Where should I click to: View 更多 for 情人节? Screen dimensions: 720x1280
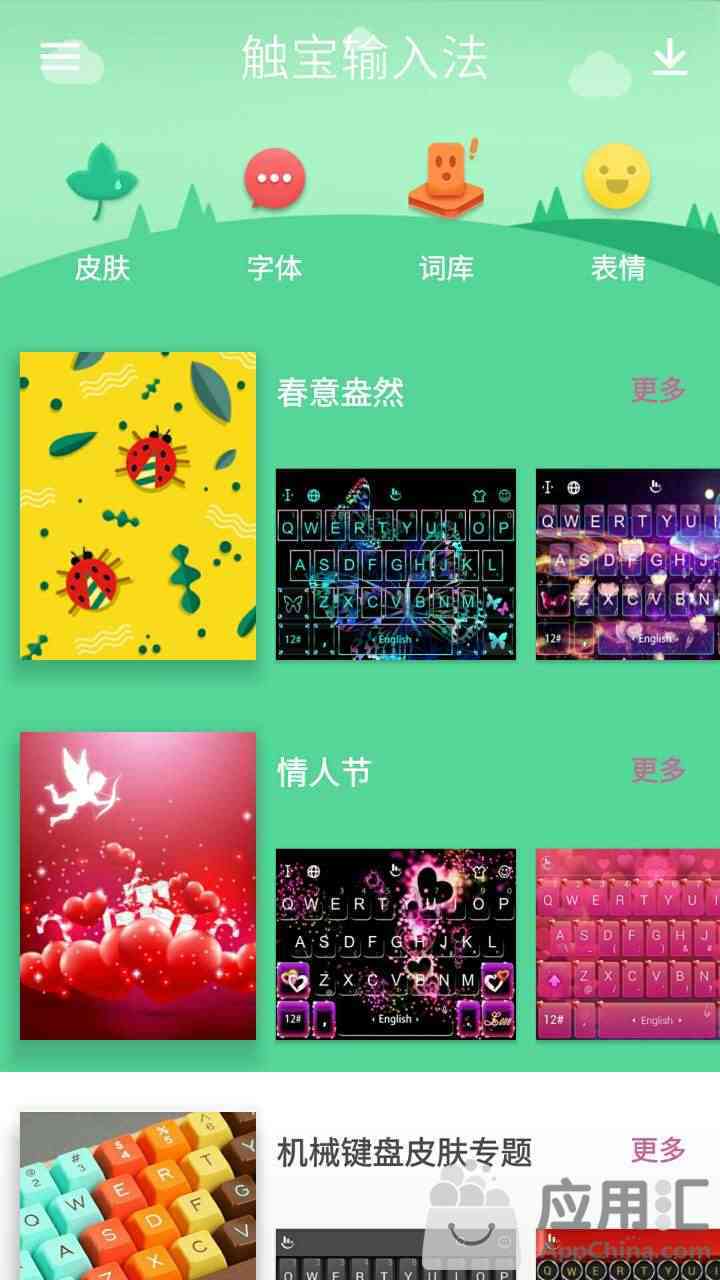click(x=658, y=770)
